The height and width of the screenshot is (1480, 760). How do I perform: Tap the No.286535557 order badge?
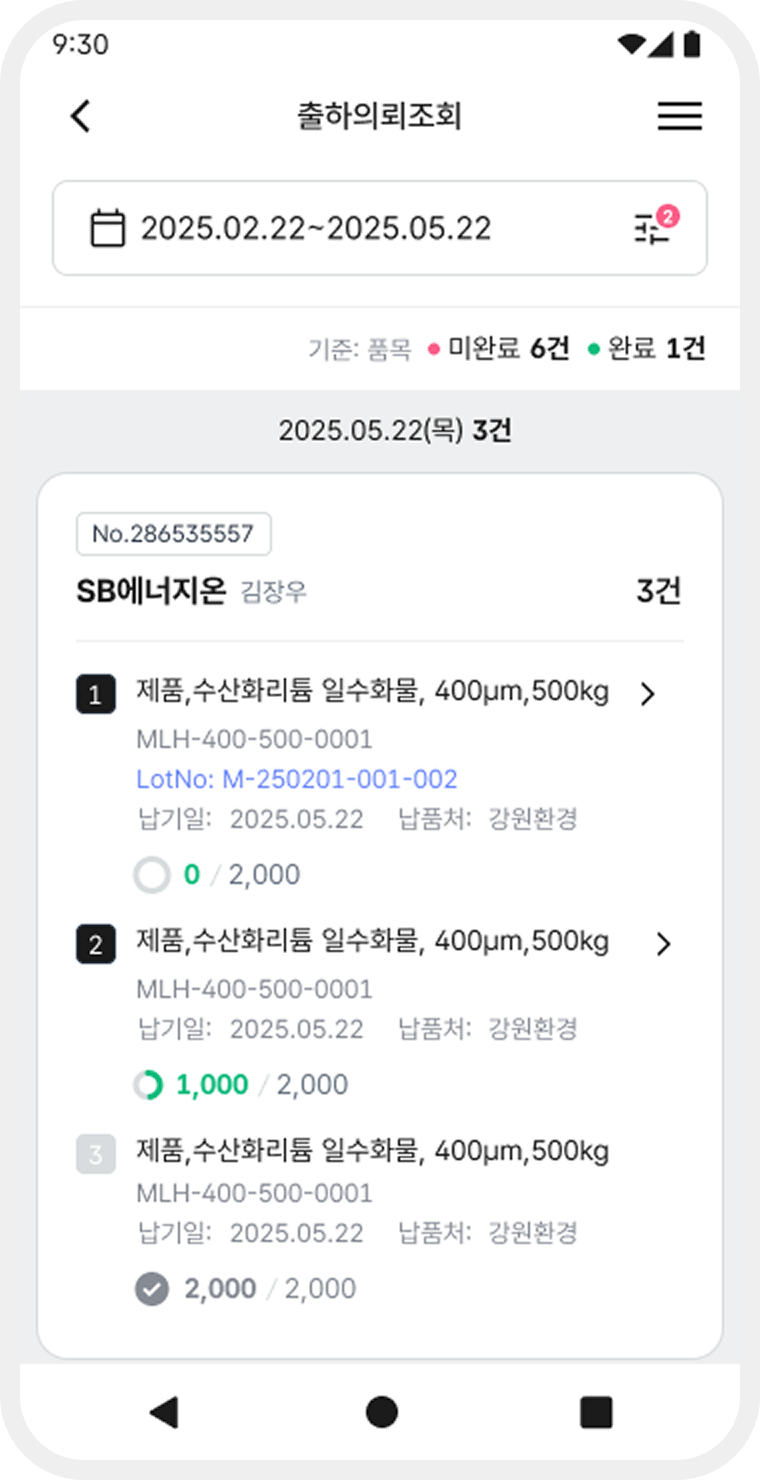173,533
